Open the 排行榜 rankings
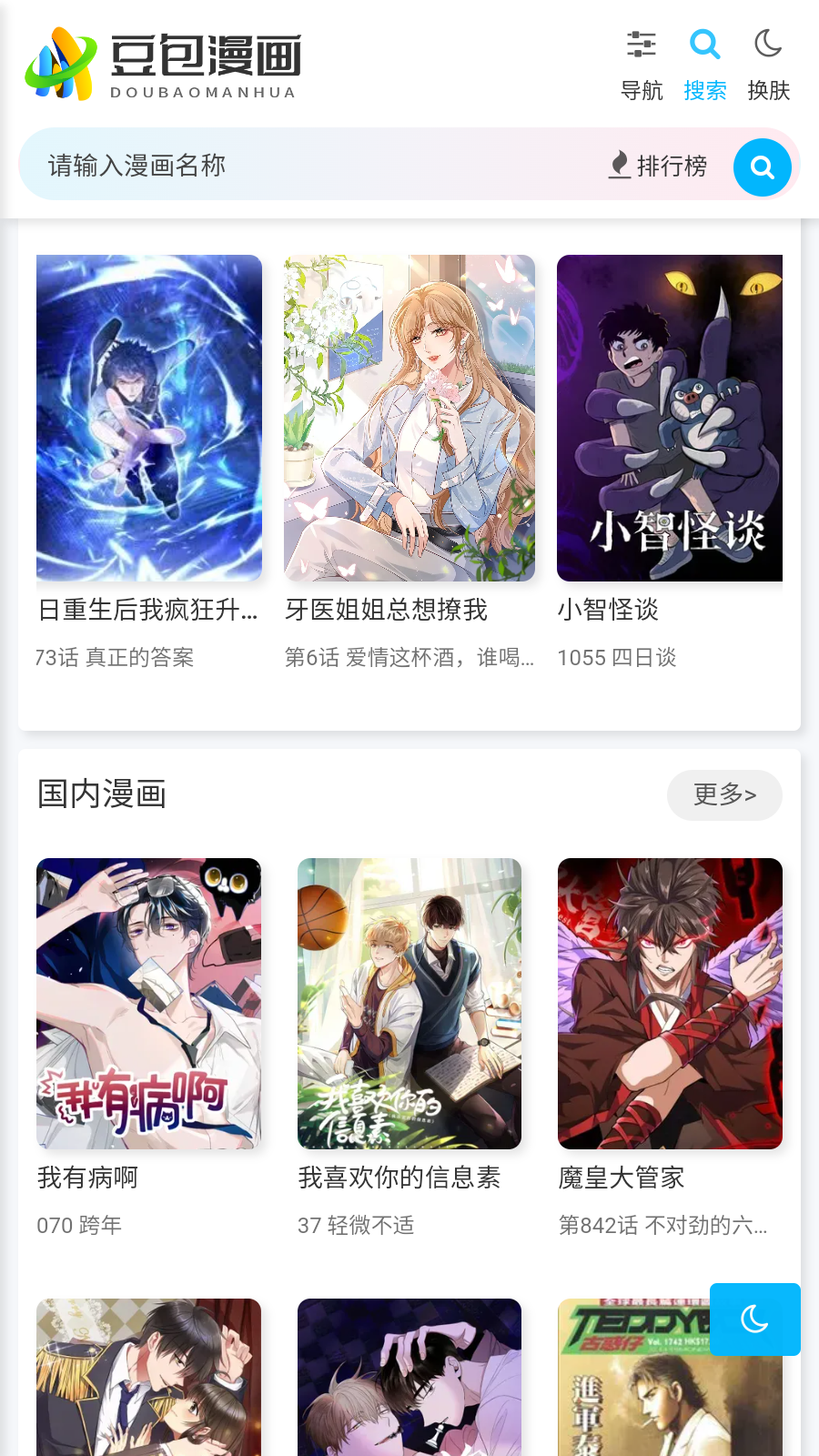Screen dimensions: 819x1456 (658, 166)
